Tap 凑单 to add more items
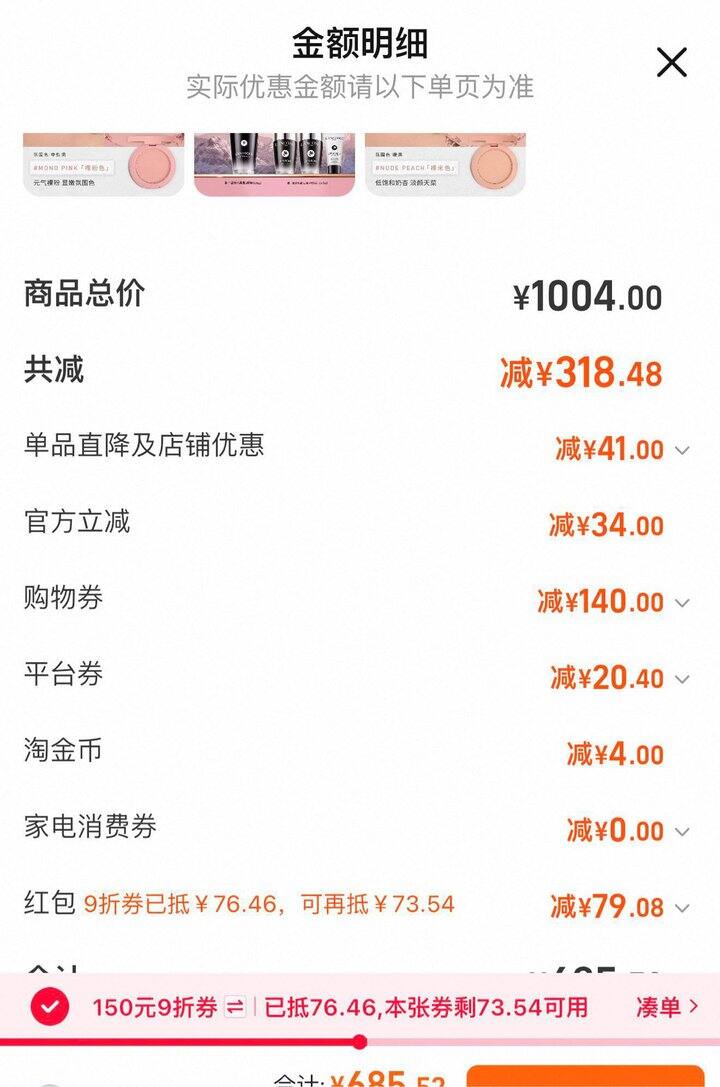 point(666,1007)
